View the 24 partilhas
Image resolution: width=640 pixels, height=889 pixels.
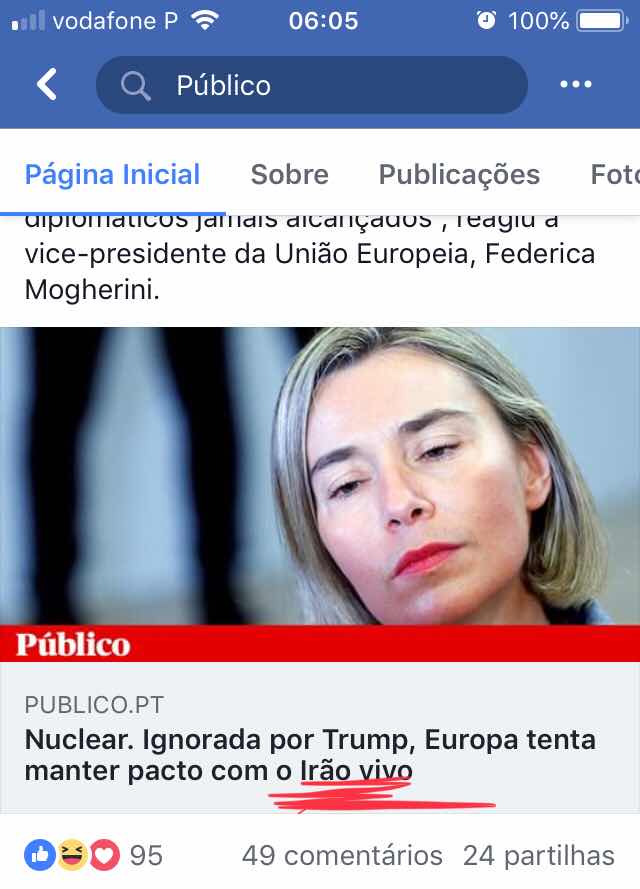tap(538, 856)
